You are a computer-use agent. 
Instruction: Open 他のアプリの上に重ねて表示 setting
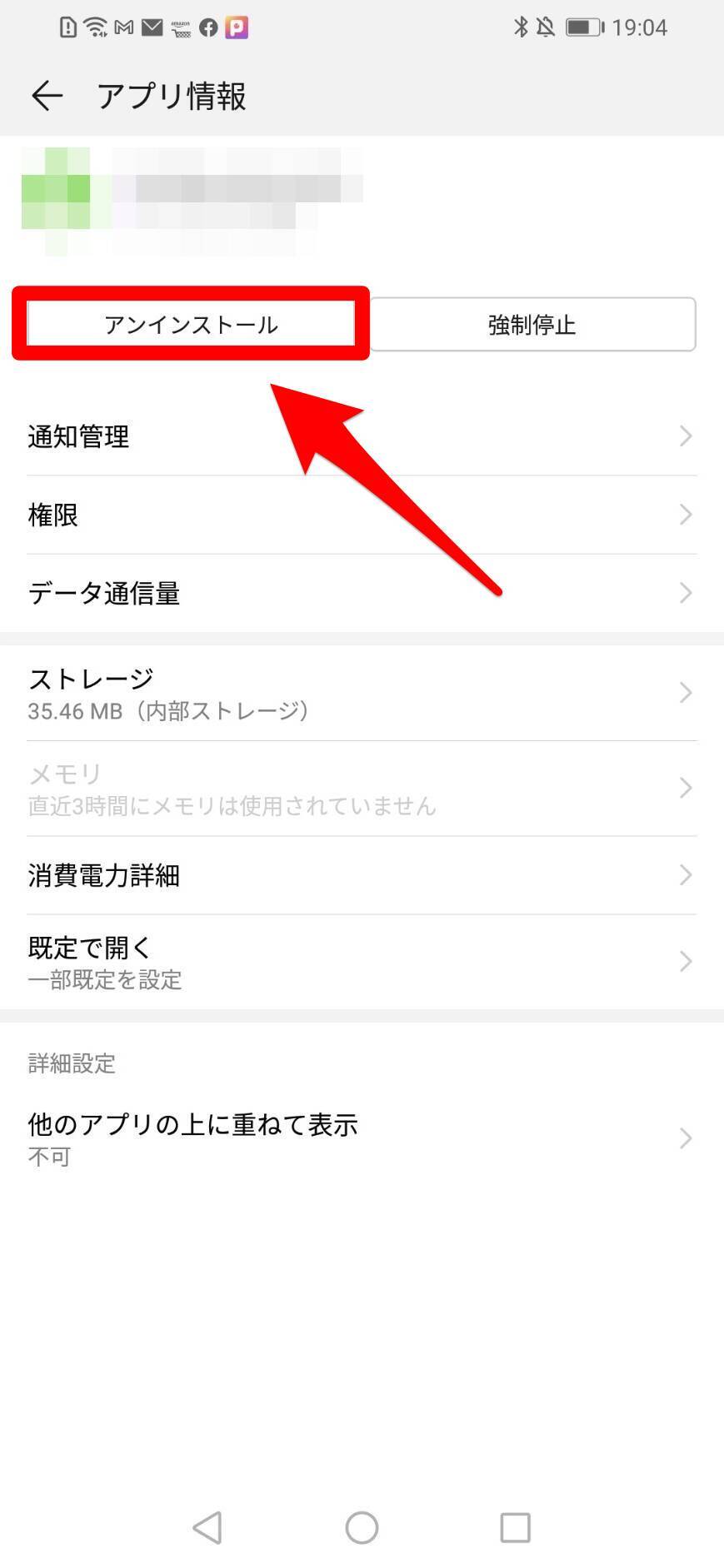pyautogui.click(x=362, y=1138)
